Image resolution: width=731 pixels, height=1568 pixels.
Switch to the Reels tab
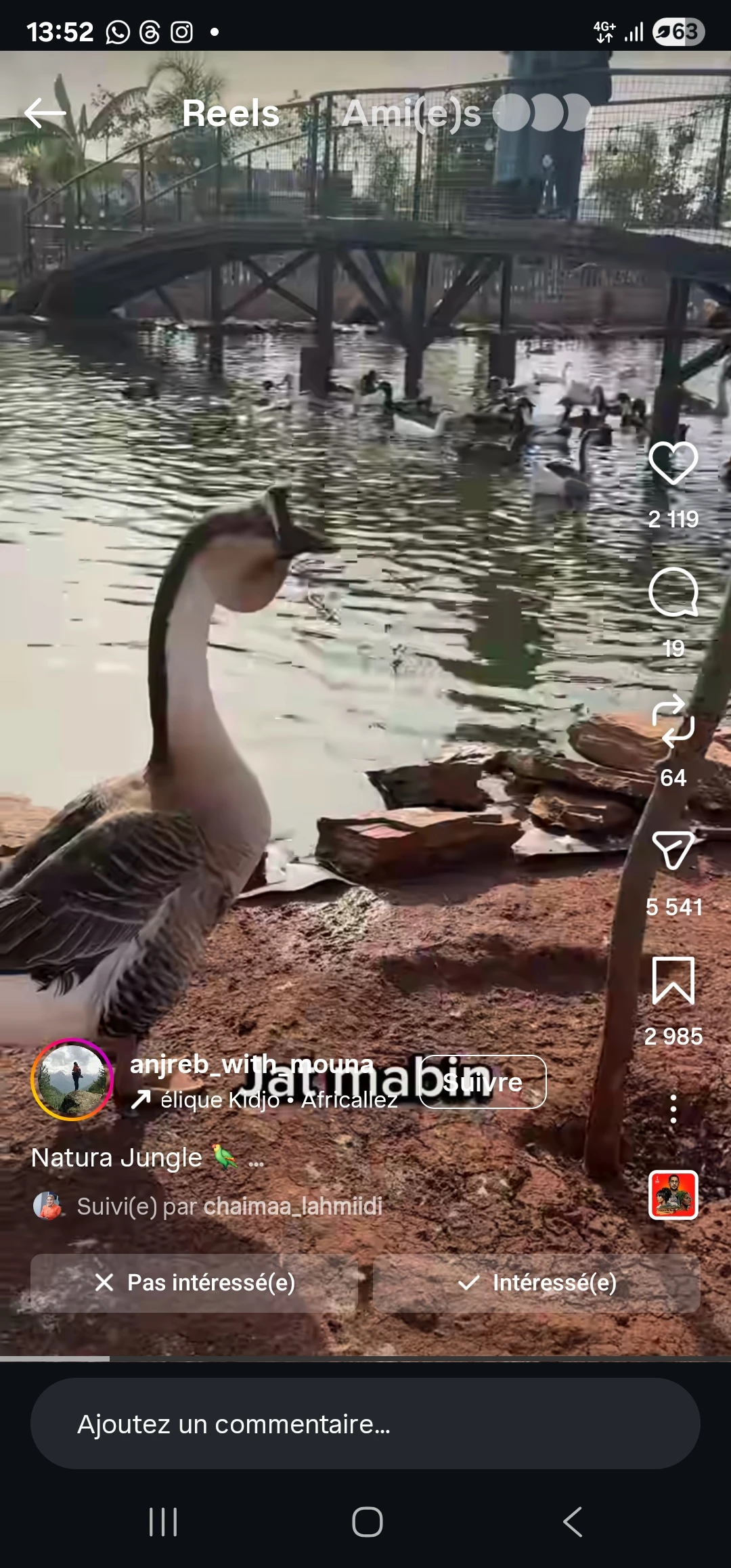pyautogui.click(x=231, y=113)
